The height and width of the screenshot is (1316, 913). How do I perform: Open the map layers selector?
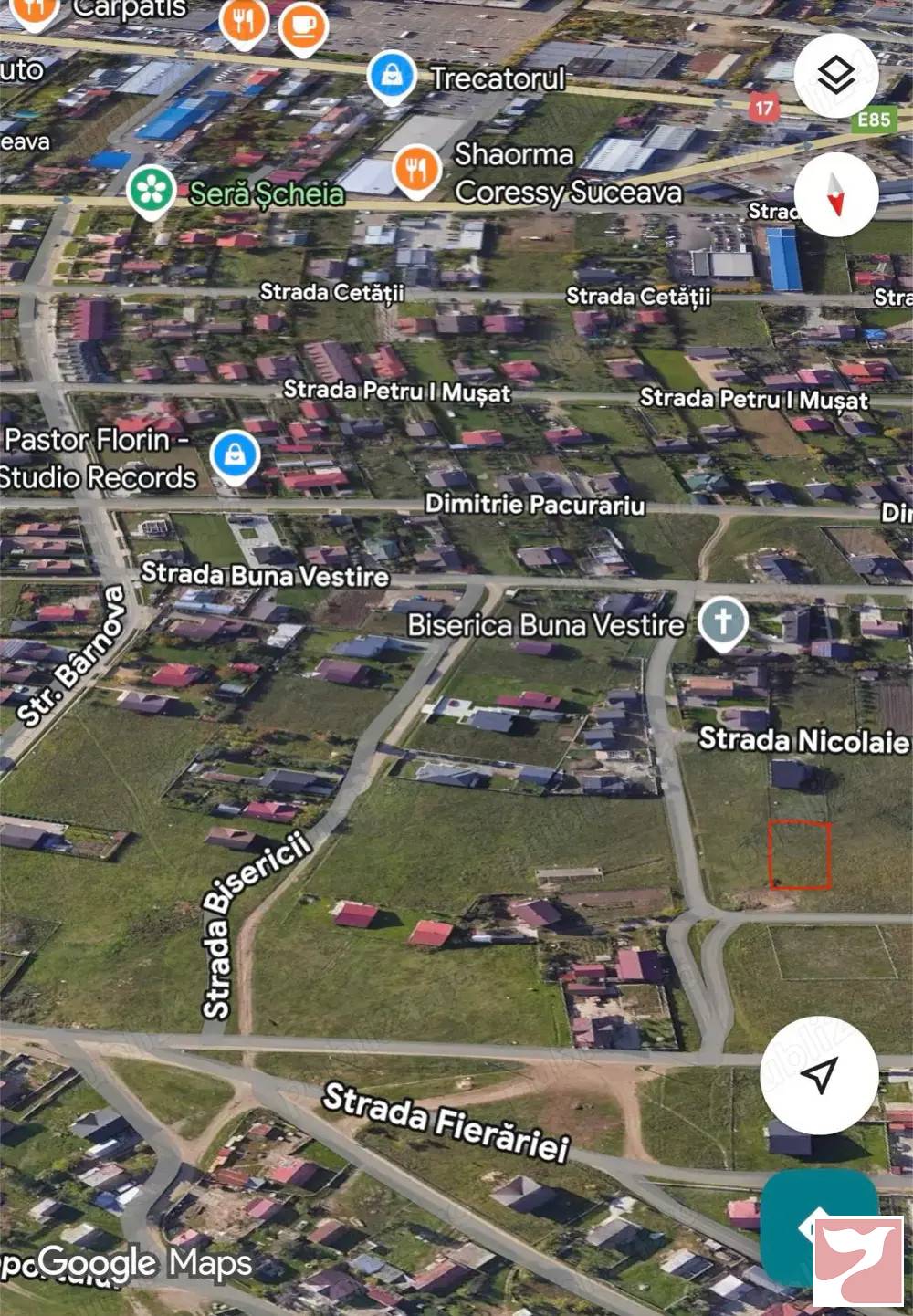[835, 77]
